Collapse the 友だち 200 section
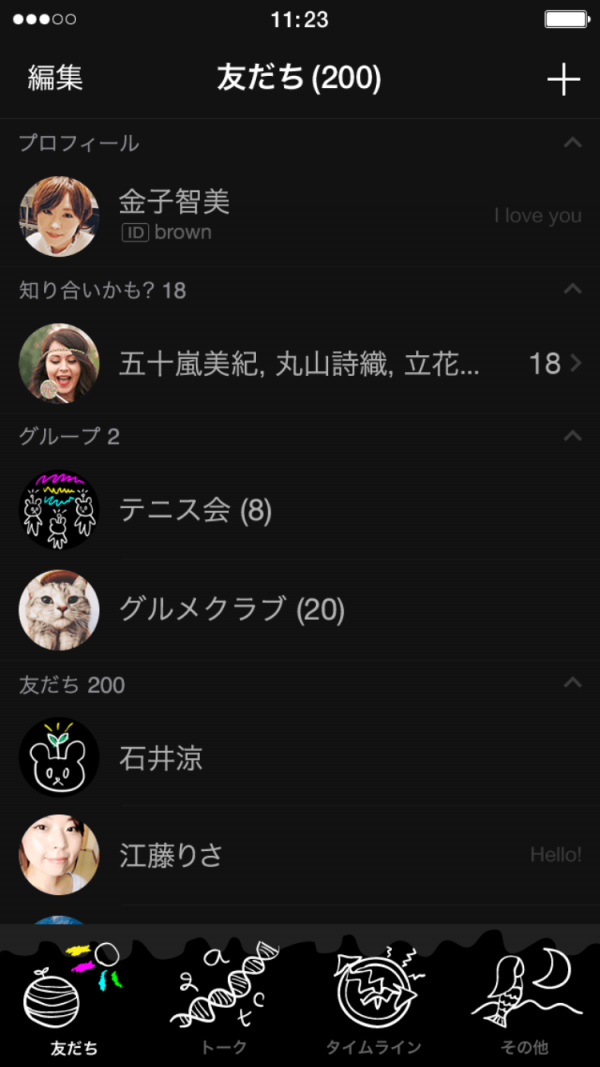The height and width of the screenshot is (1067, 600). tap(572, 684)
